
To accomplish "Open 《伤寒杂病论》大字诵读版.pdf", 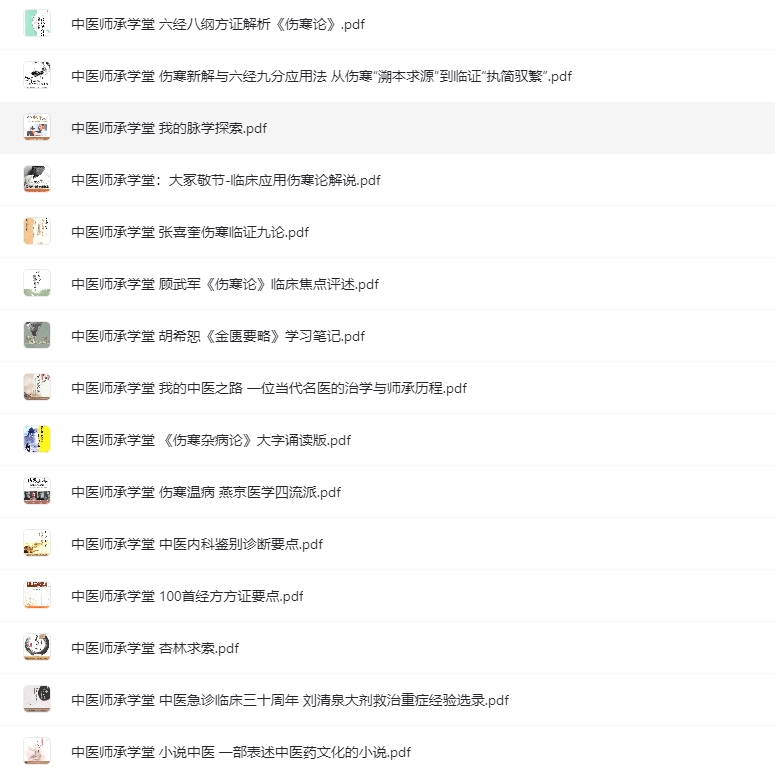I will [210, 440].
